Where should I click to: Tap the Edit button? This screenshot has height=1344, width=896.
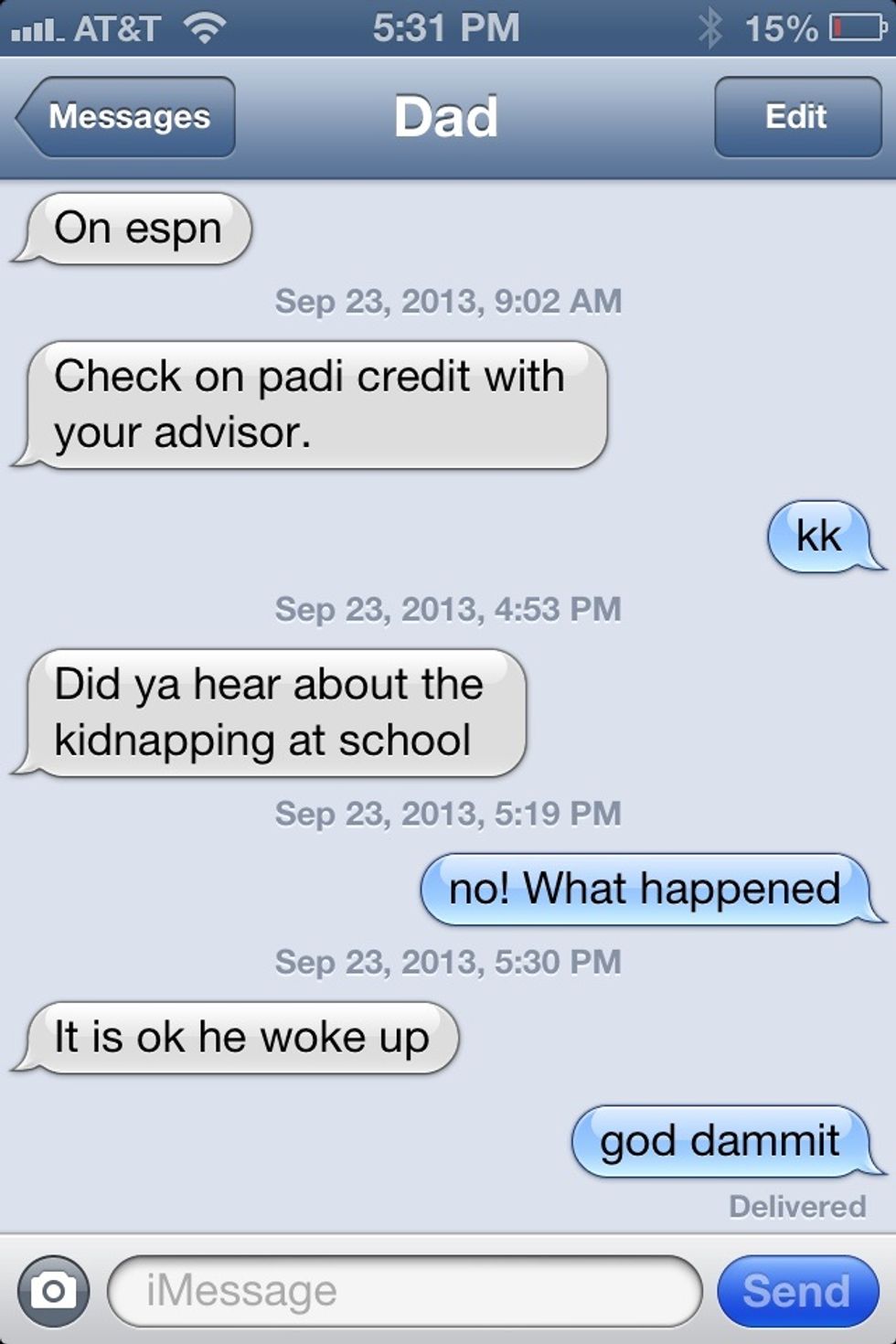pos(796,117)
